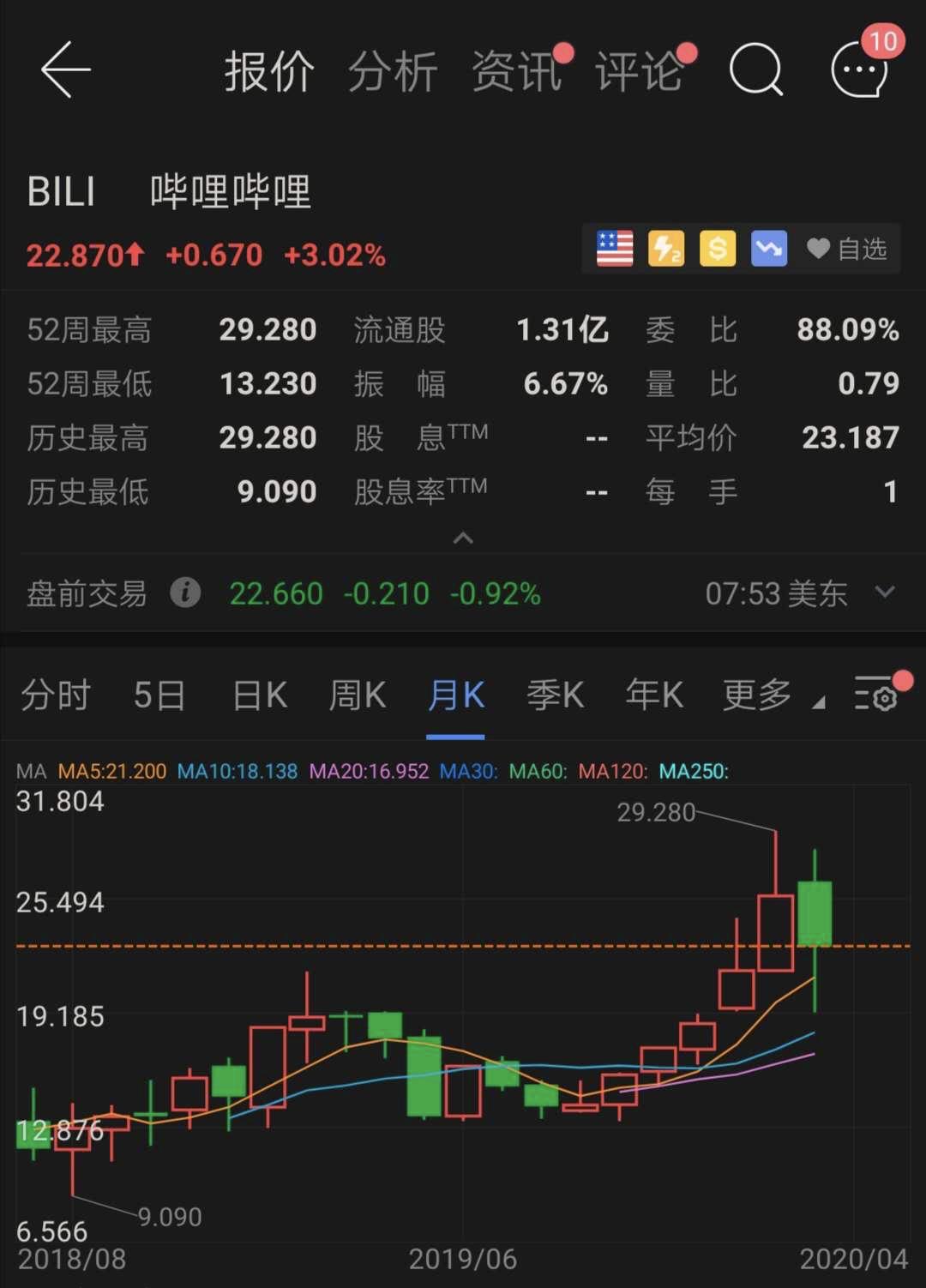Tap the info icon beside 盘前交易
Screen dimensions: 926x1288
pos(184,593)
